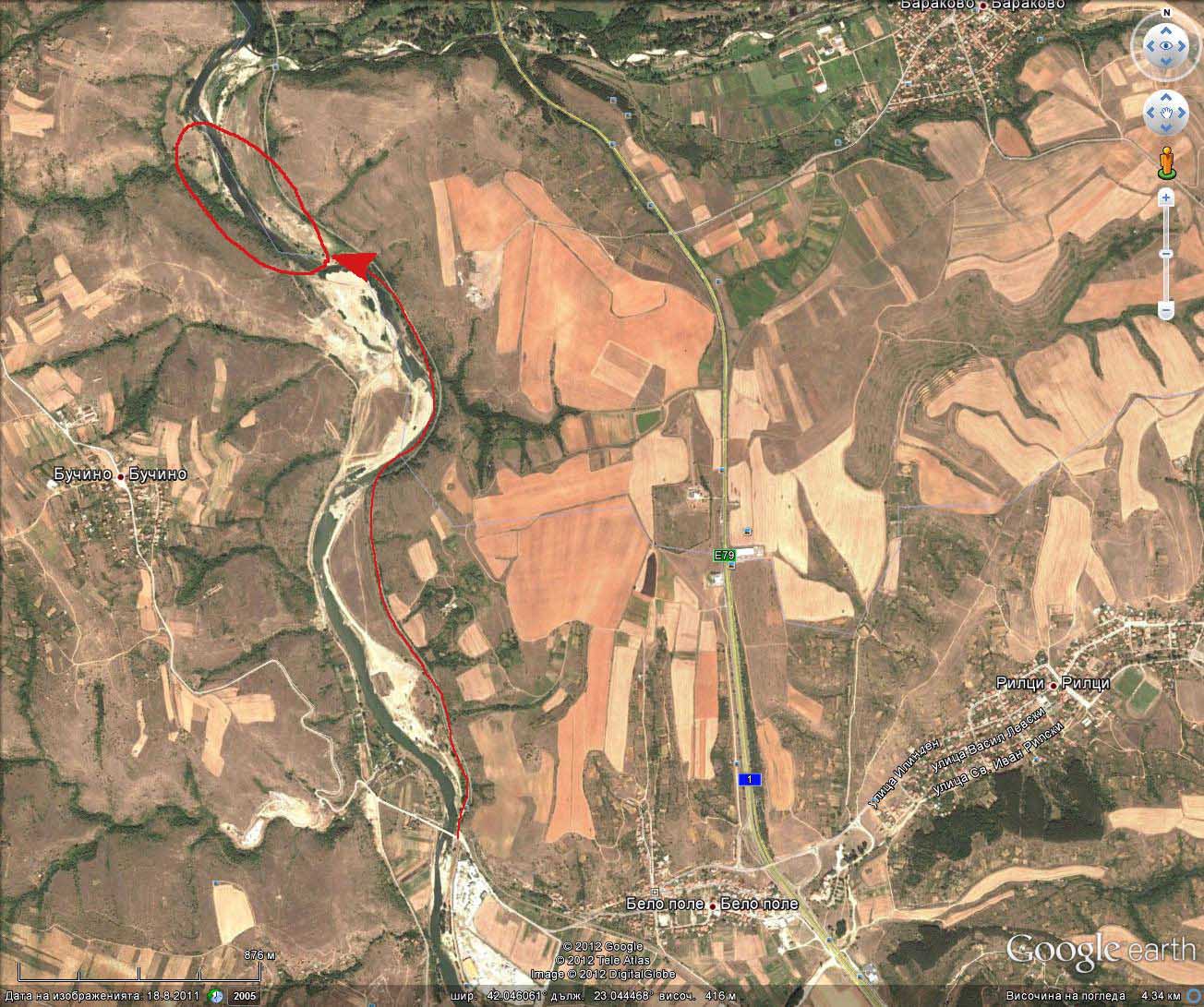The height and width of the screenshot is (1007, 1204).
Task: Pan the map down with the hand joystick
Action: (x=1166, y=129)
